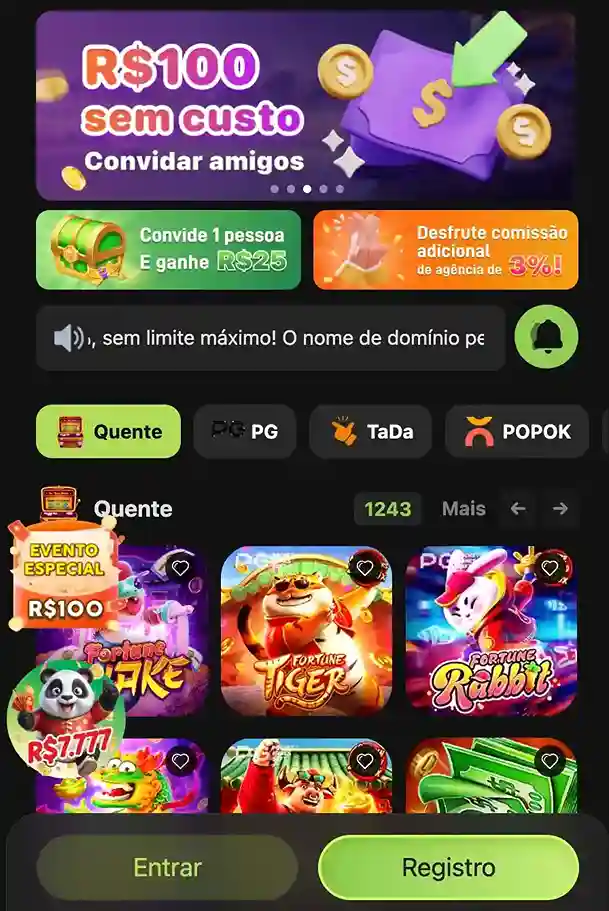Switch to the PG games tab

tap(245, 432)
